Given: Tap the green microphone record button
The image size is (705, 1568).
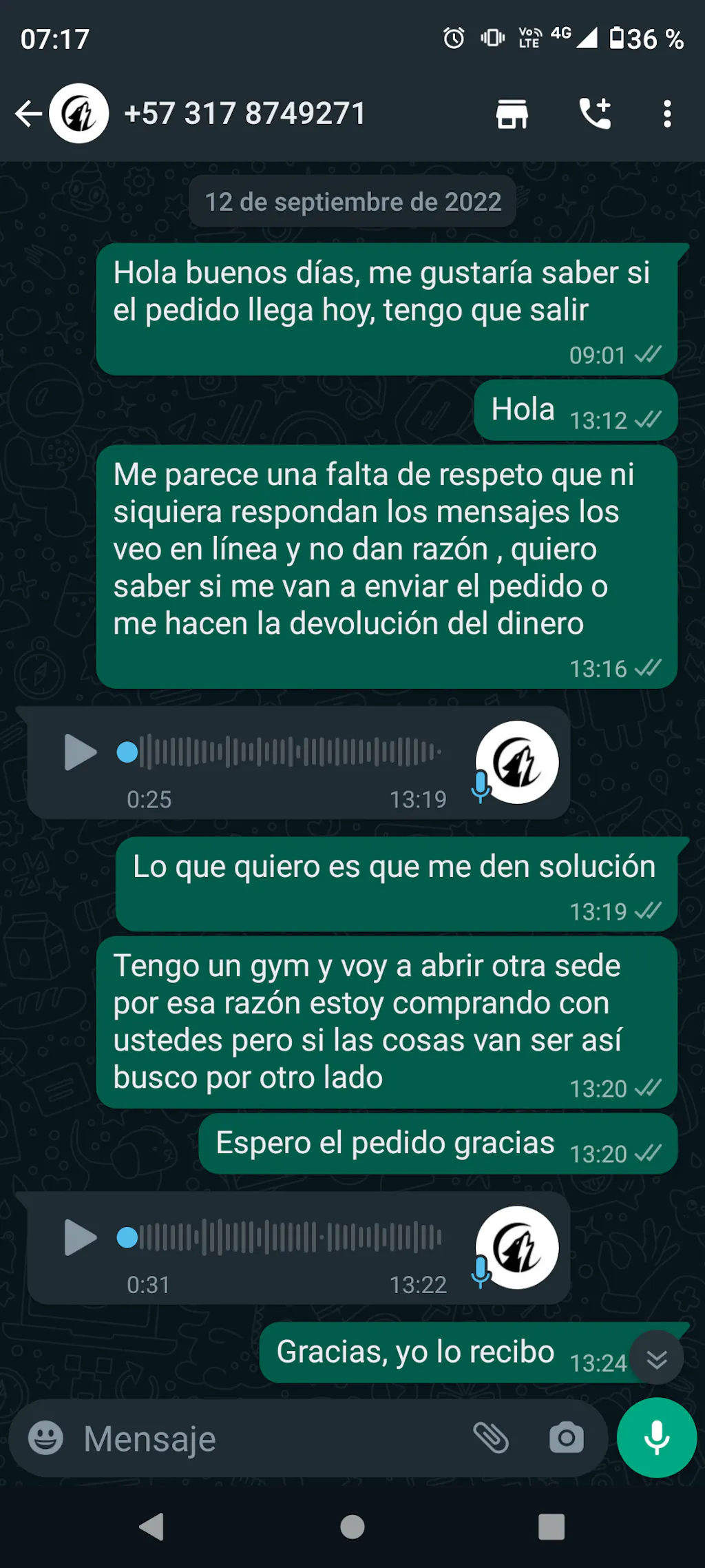Looking at the screenshot, I should click(x=657, y=1438).
